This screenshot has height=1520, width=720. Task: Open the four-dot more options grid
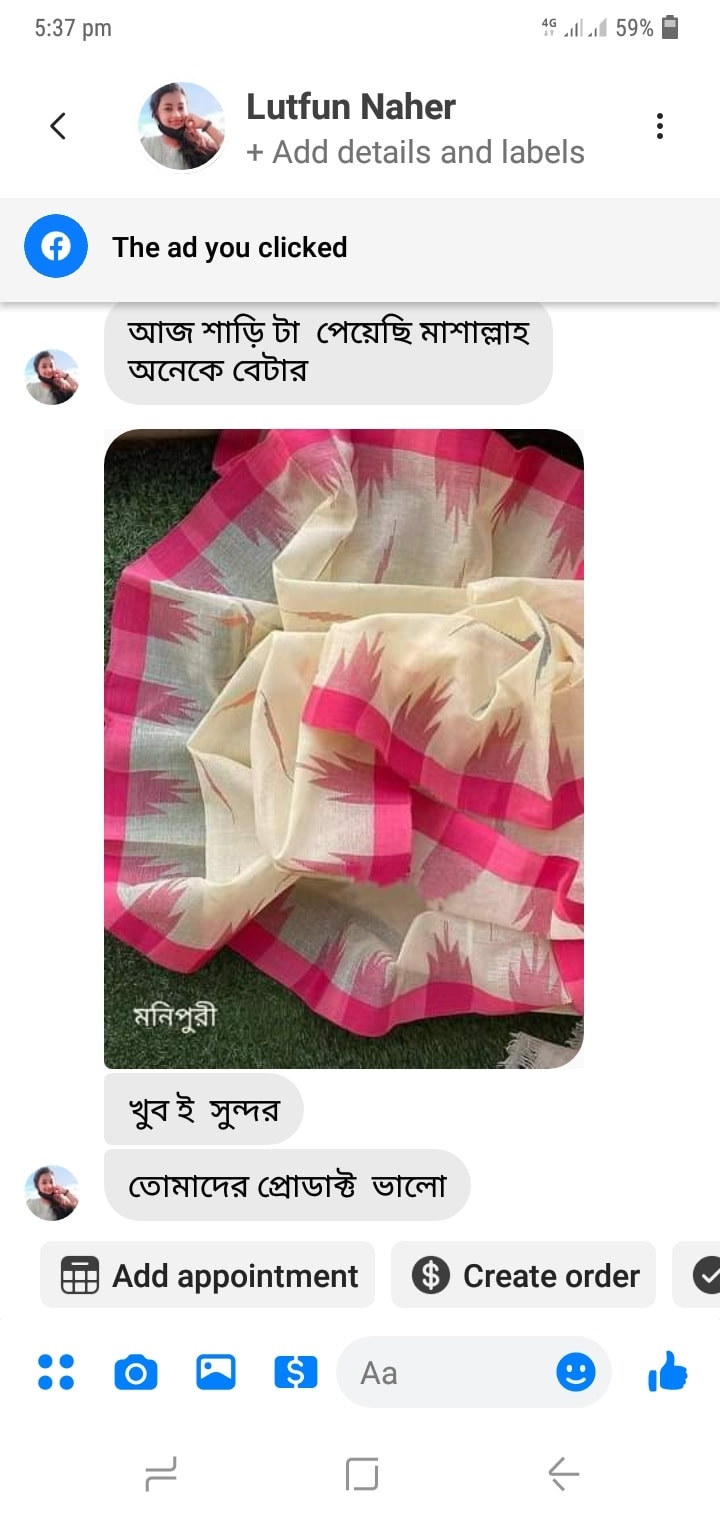click(56, 1372)
